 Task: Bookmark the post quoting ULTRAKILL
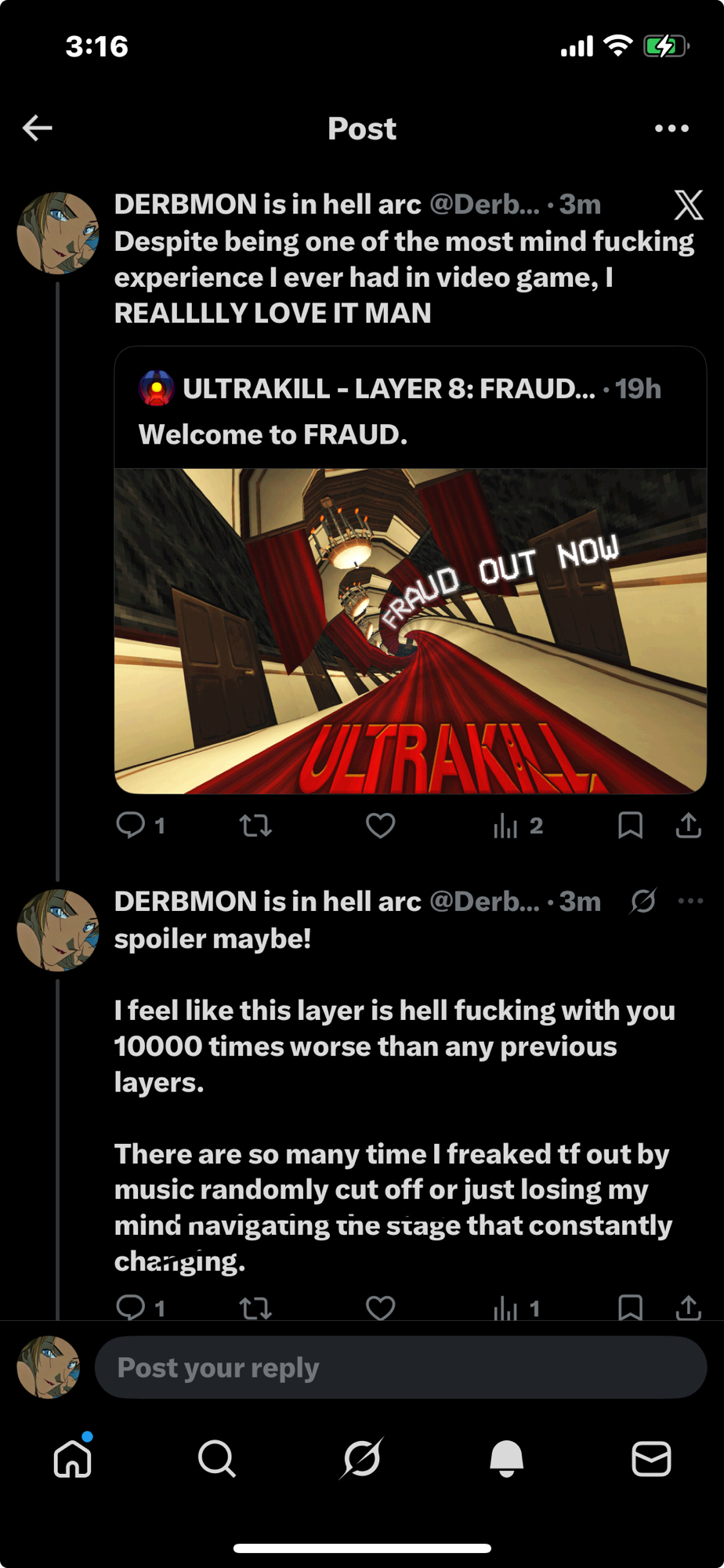tap(630, 825)
